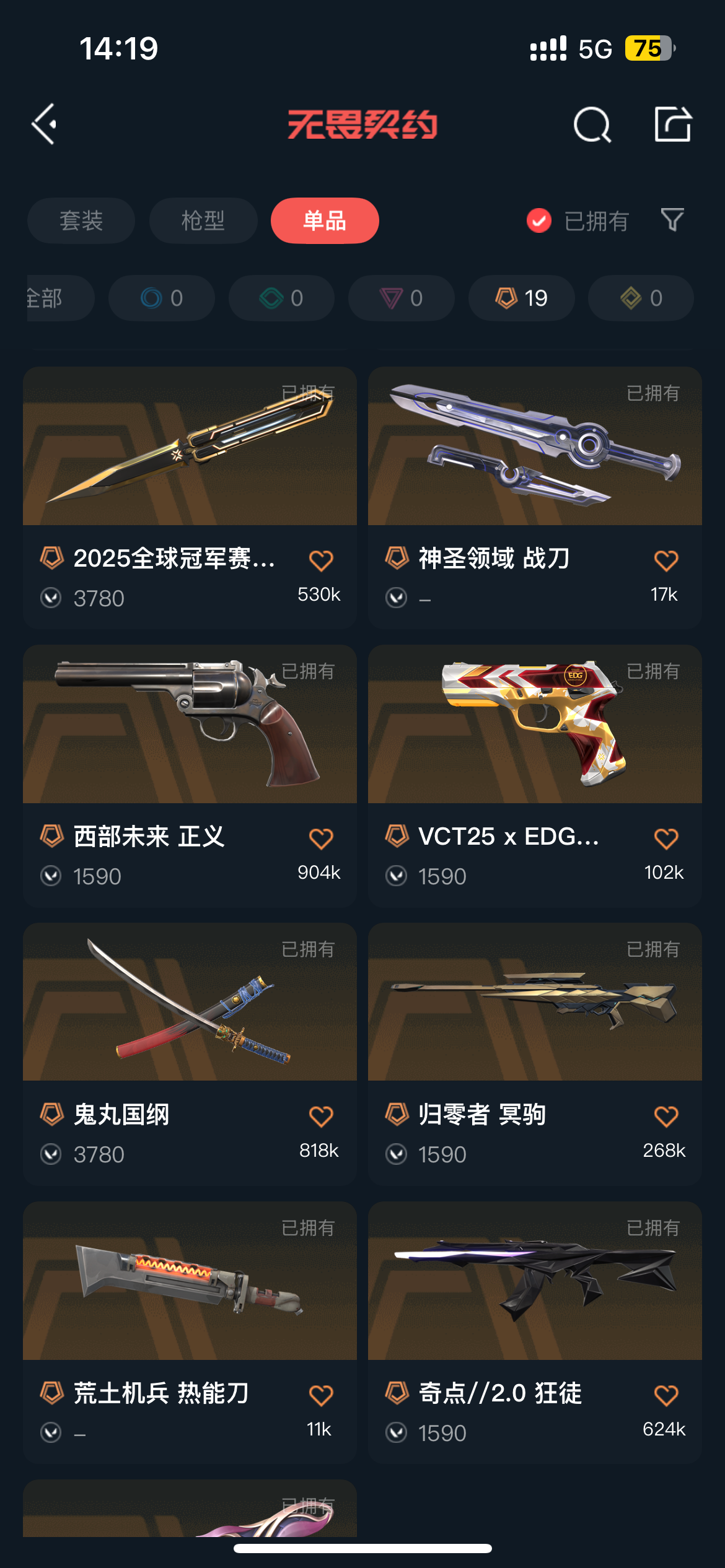Like the VCT25 x EDG pistol skin
Image resolution: width=725 pixels, height=1568 pixels.
[x=666, y=838]
